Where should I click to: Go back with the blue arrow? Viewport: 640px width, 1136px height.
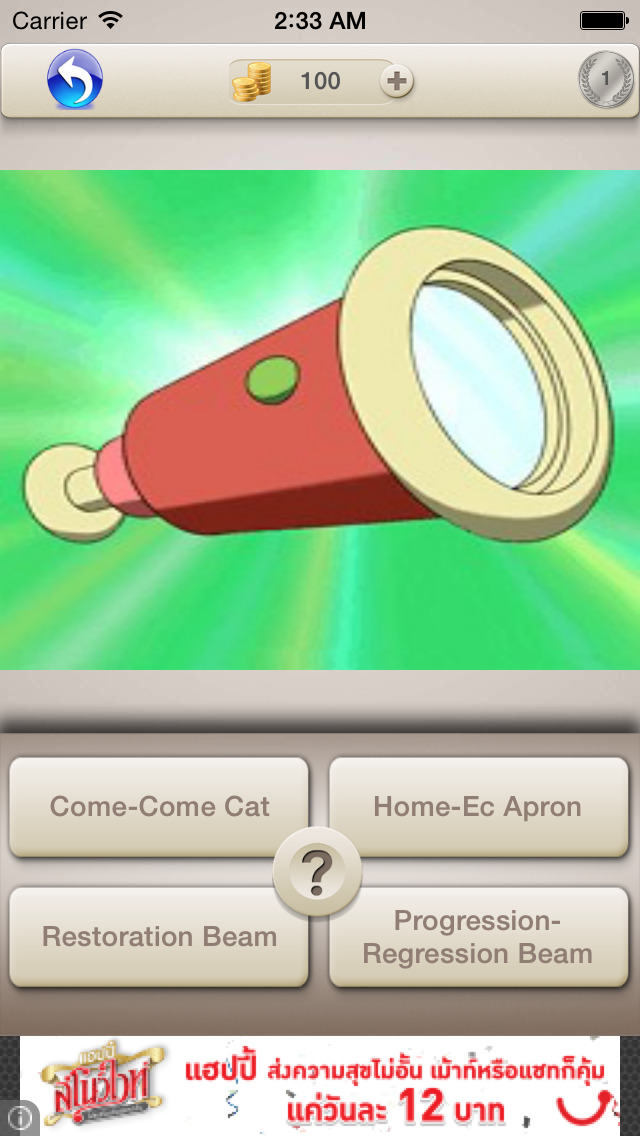75,79
